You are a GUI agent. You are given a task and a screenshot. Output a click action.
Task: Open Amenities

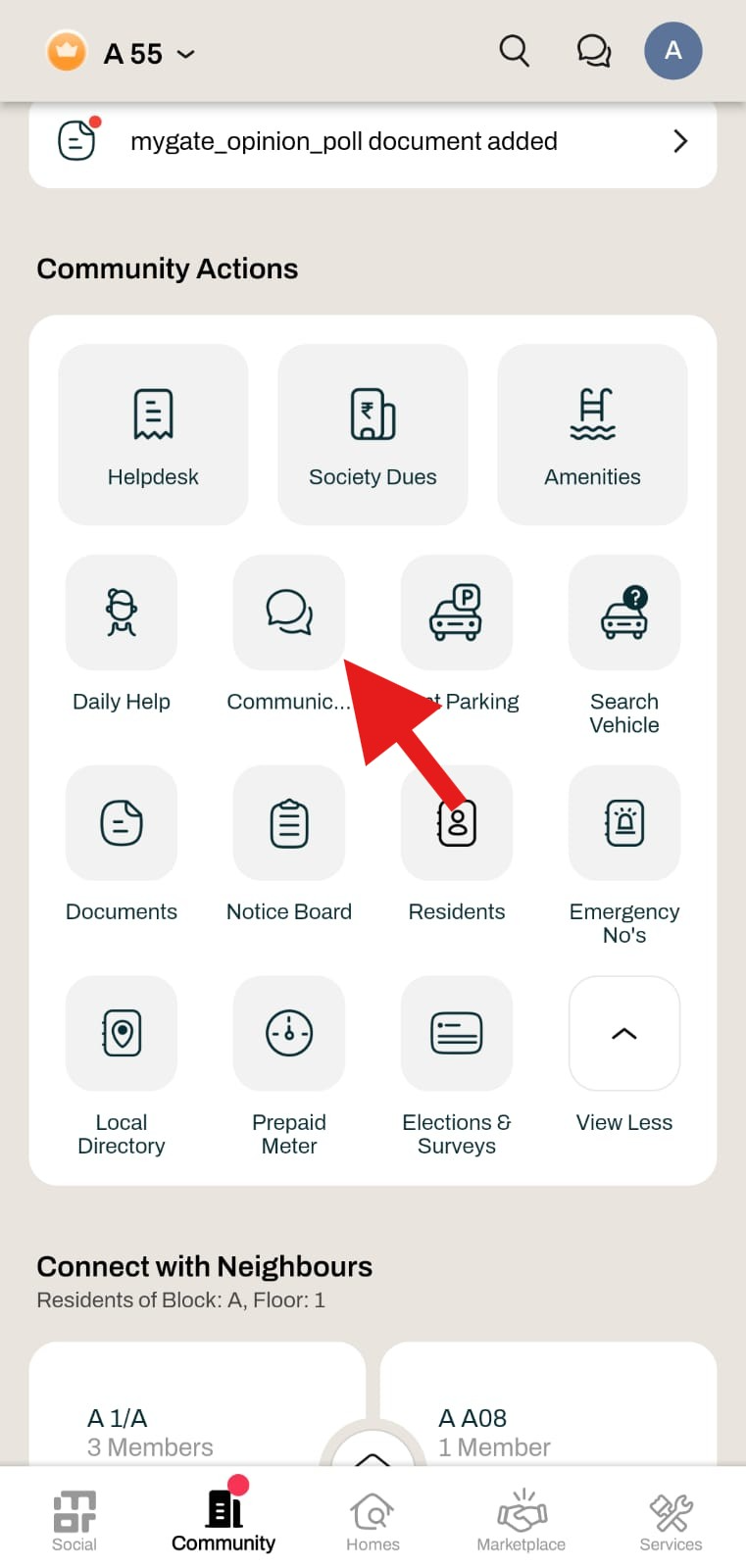pyautogui.click(x=592, y=434)
